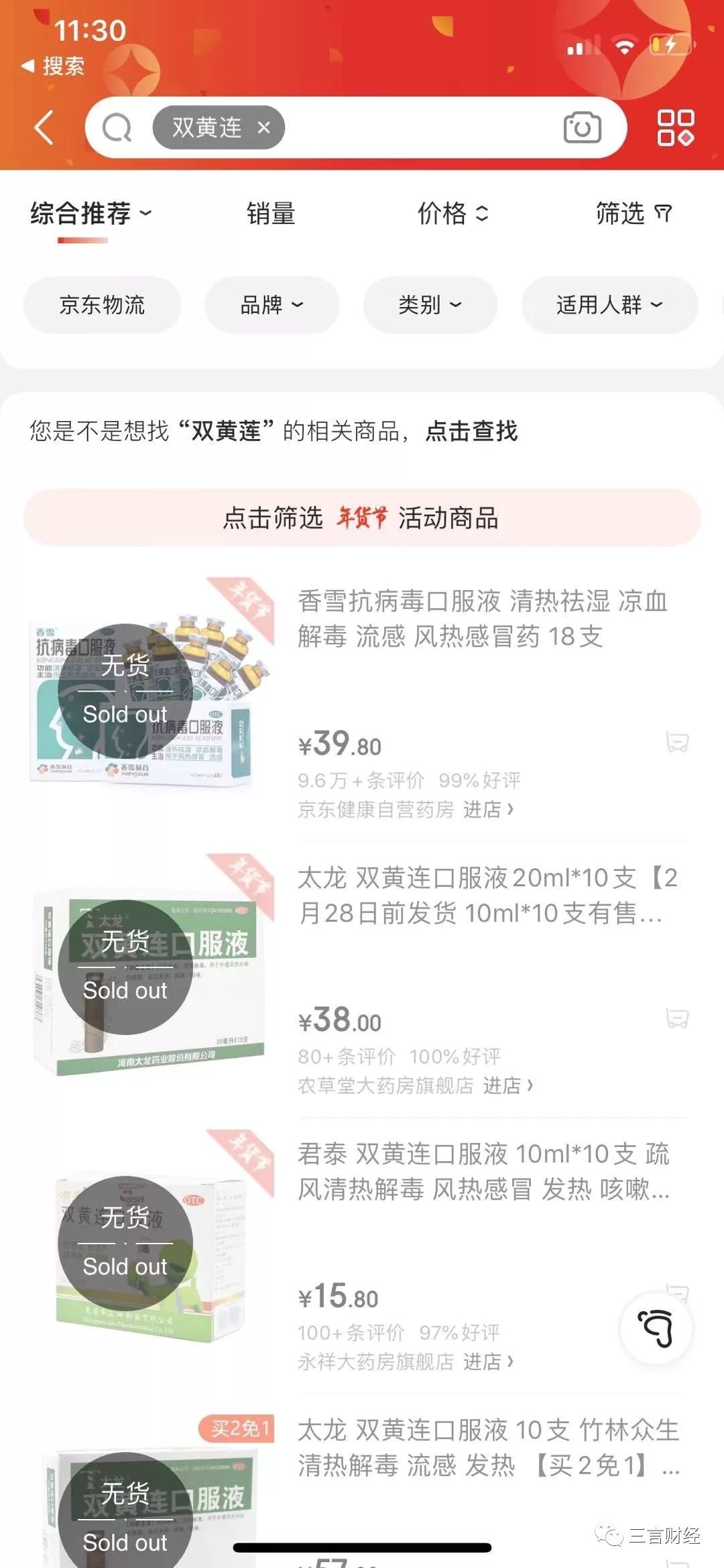Switch the results layout to grid view

675,127
